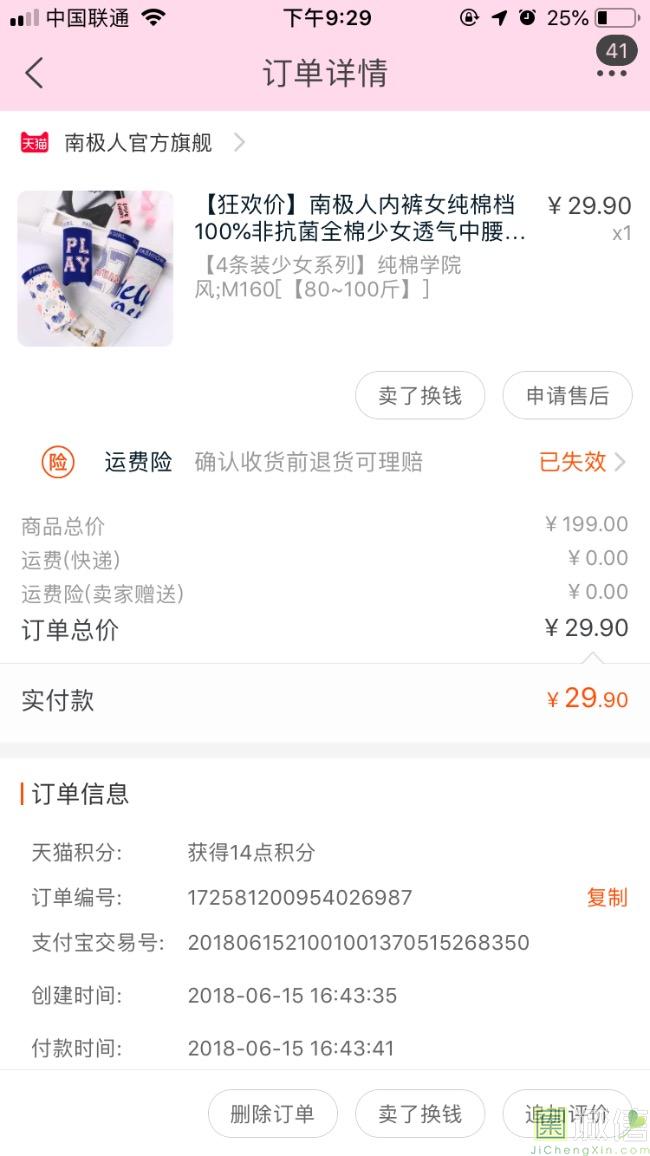Apply for after-sales via 申请售后

coord(567,396)
